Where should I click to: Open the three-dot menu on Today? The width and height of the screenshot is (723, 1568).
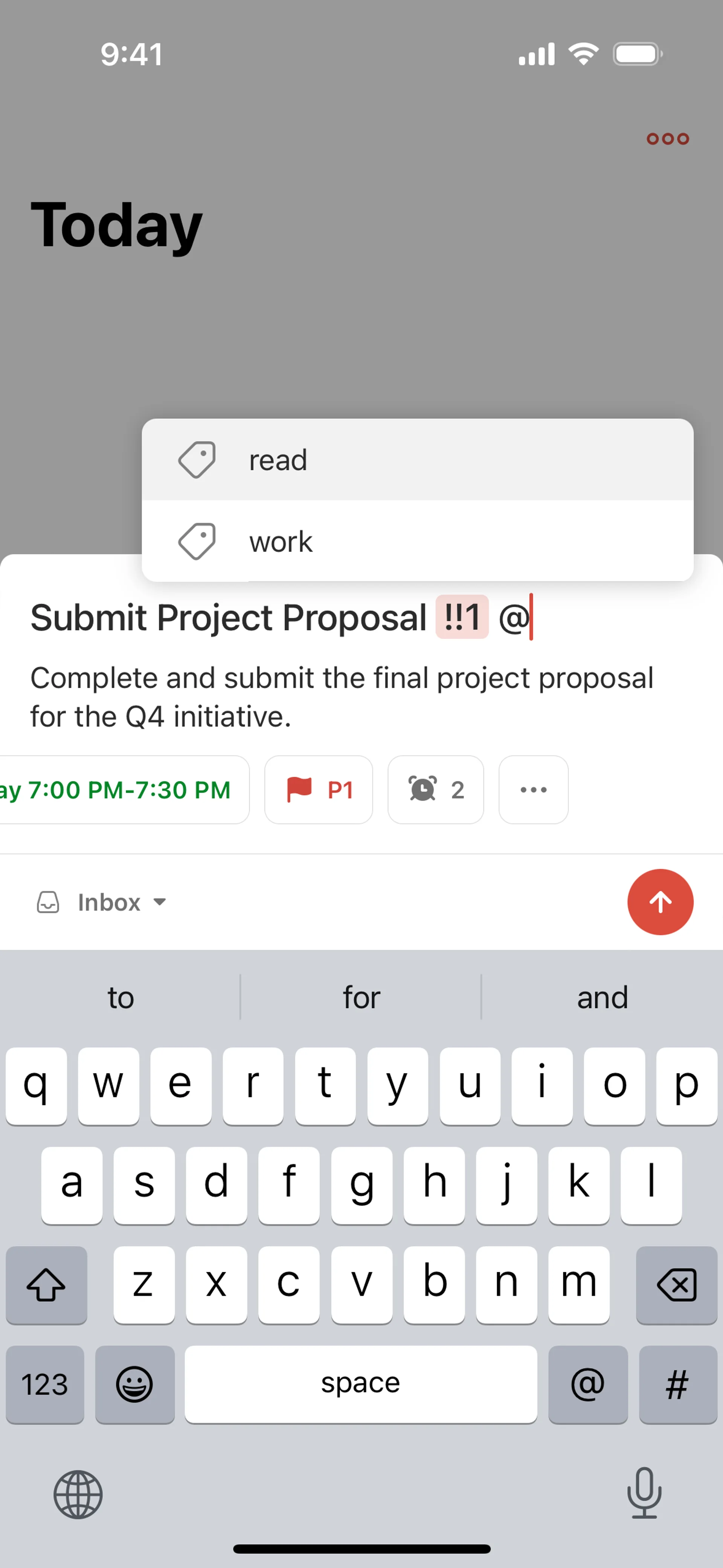click(x=667, y=139)
